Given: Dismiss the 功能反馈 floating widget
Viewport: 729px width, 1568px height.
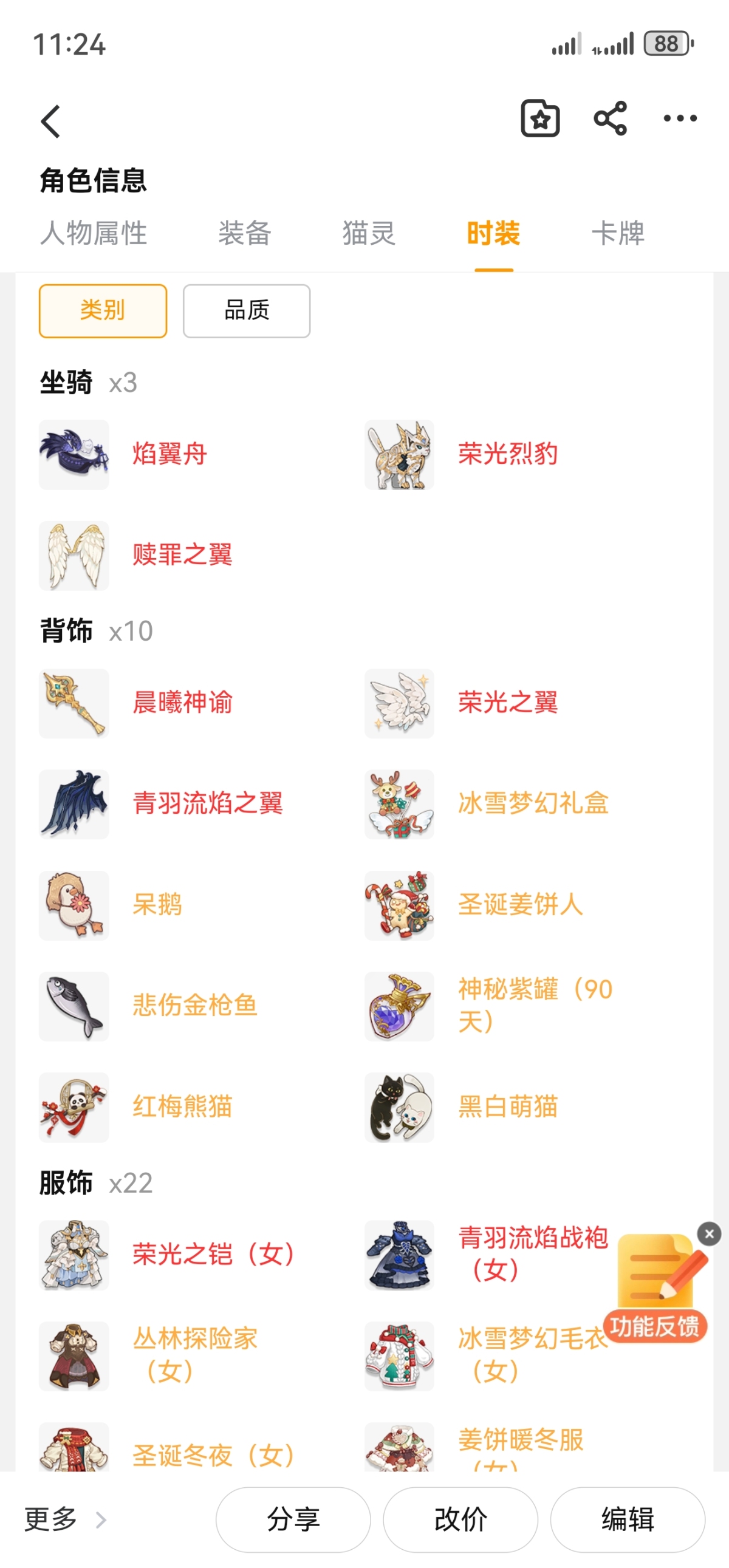Looking at the screenshot, I should tap(709, 1234).
